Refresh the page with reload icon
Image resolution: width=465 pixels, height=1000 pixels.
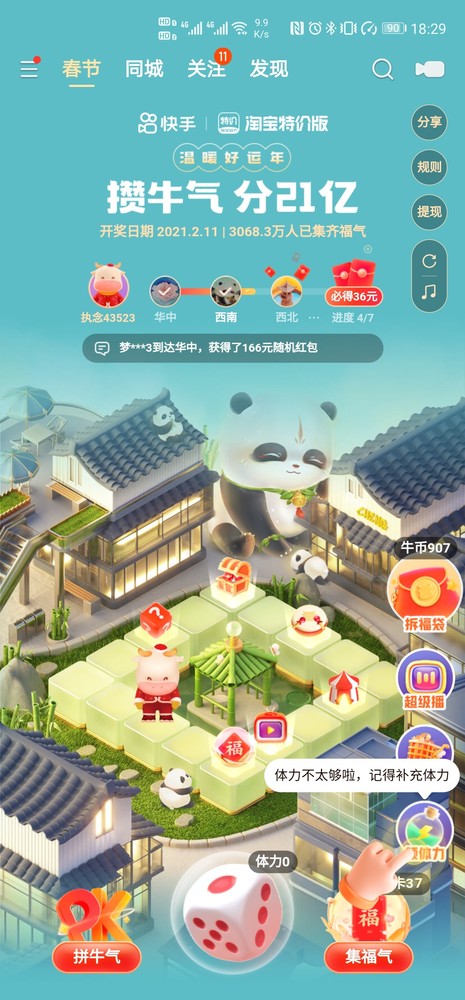(429, 261)
